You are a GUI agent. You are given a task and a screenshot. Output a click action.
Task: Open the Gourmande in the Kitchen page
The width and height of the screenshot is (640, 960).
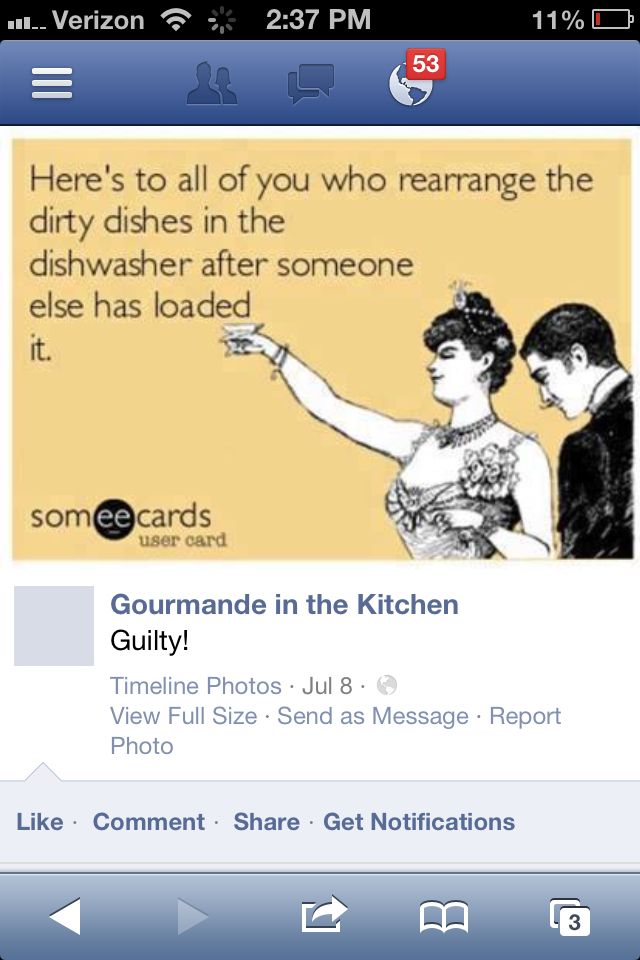coord(284,604)
